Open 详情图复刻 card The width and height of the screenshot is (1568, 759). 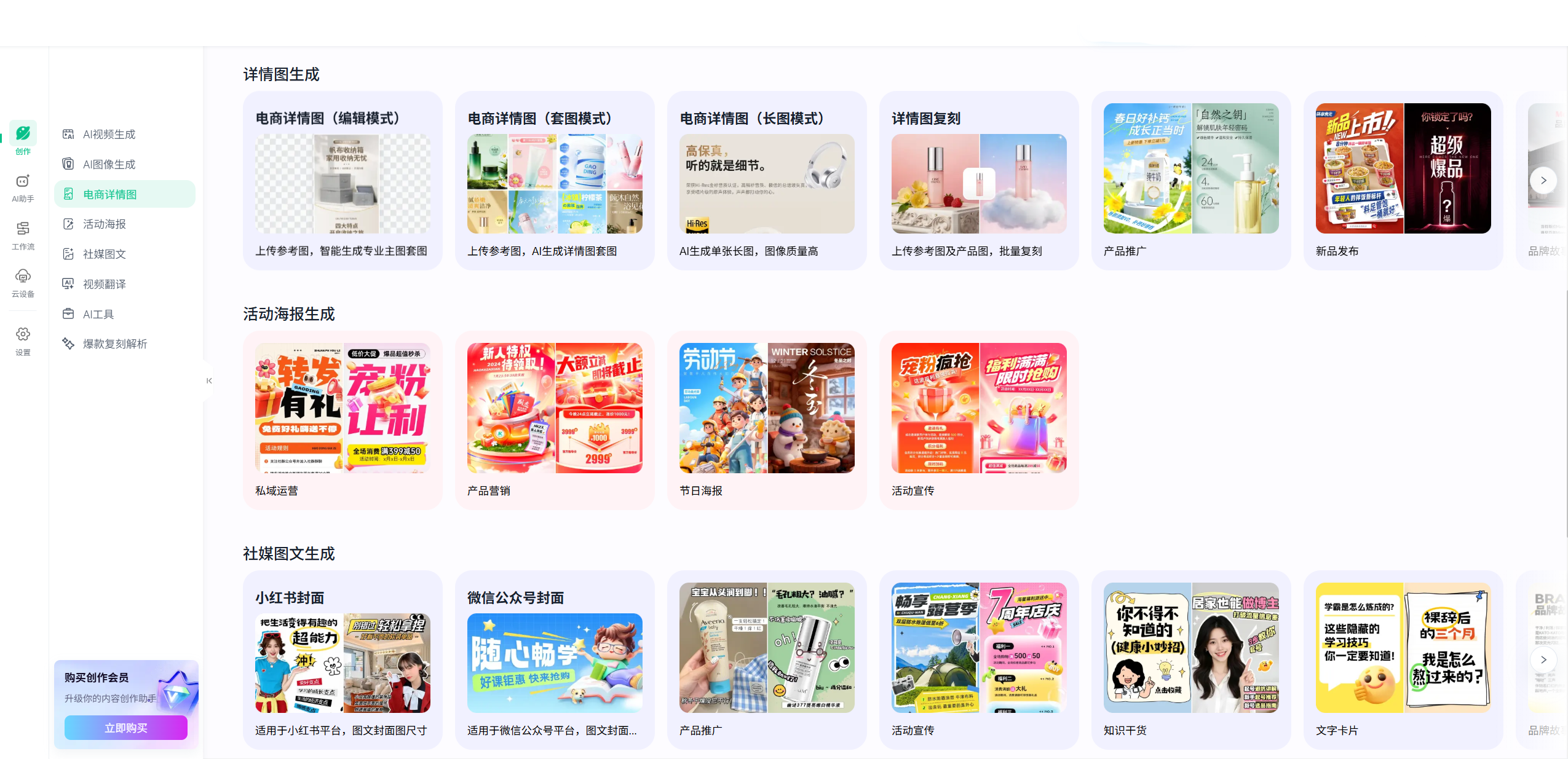979,181
